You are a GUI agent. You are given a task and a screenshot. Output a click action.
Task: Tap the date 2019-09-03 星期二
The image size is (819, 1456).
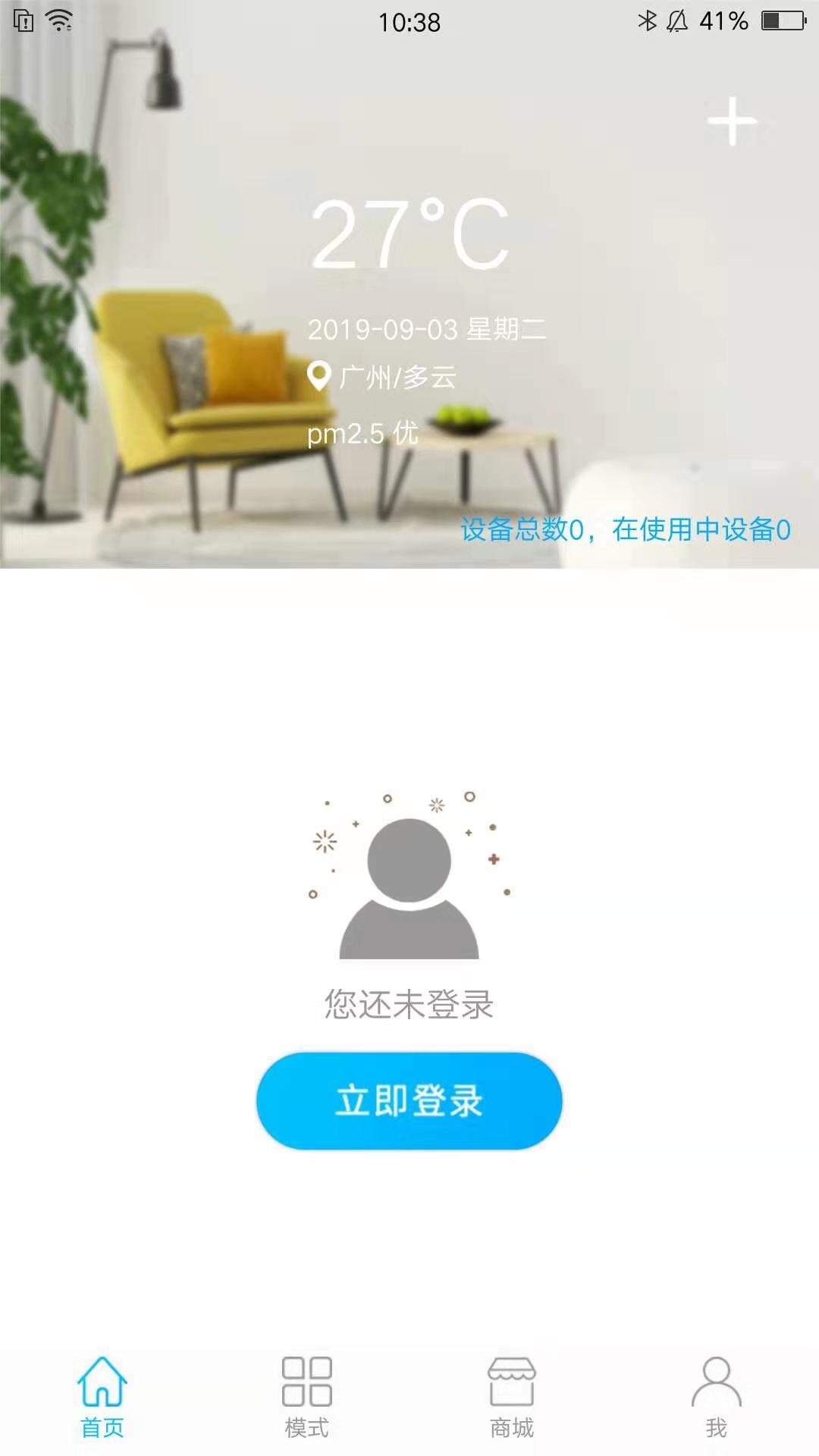(430, 328)
